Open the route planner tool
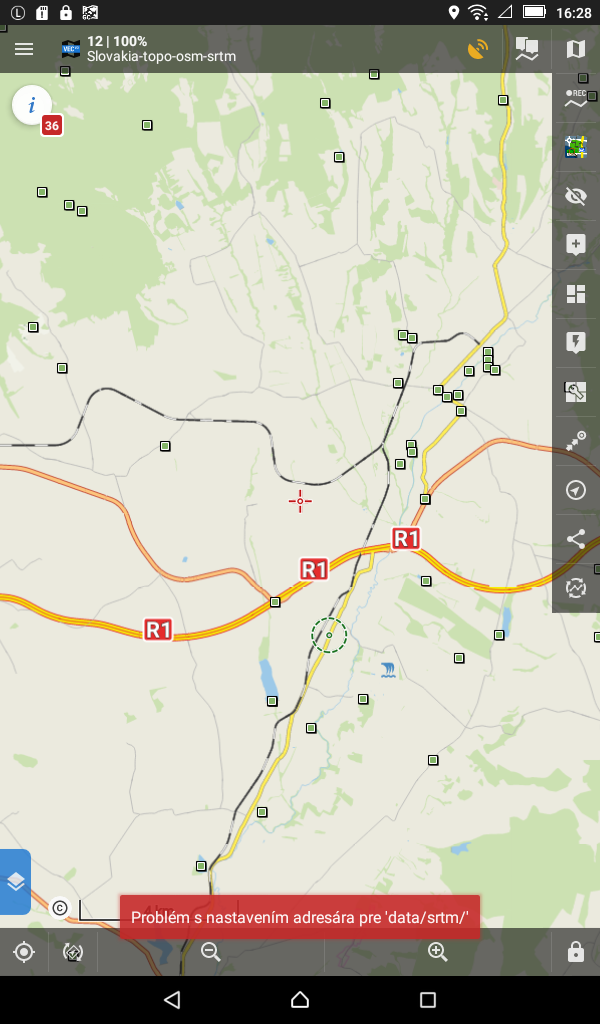Image resolution: width=600 pixels, height=1024 pixels. [x=576, y=441]
